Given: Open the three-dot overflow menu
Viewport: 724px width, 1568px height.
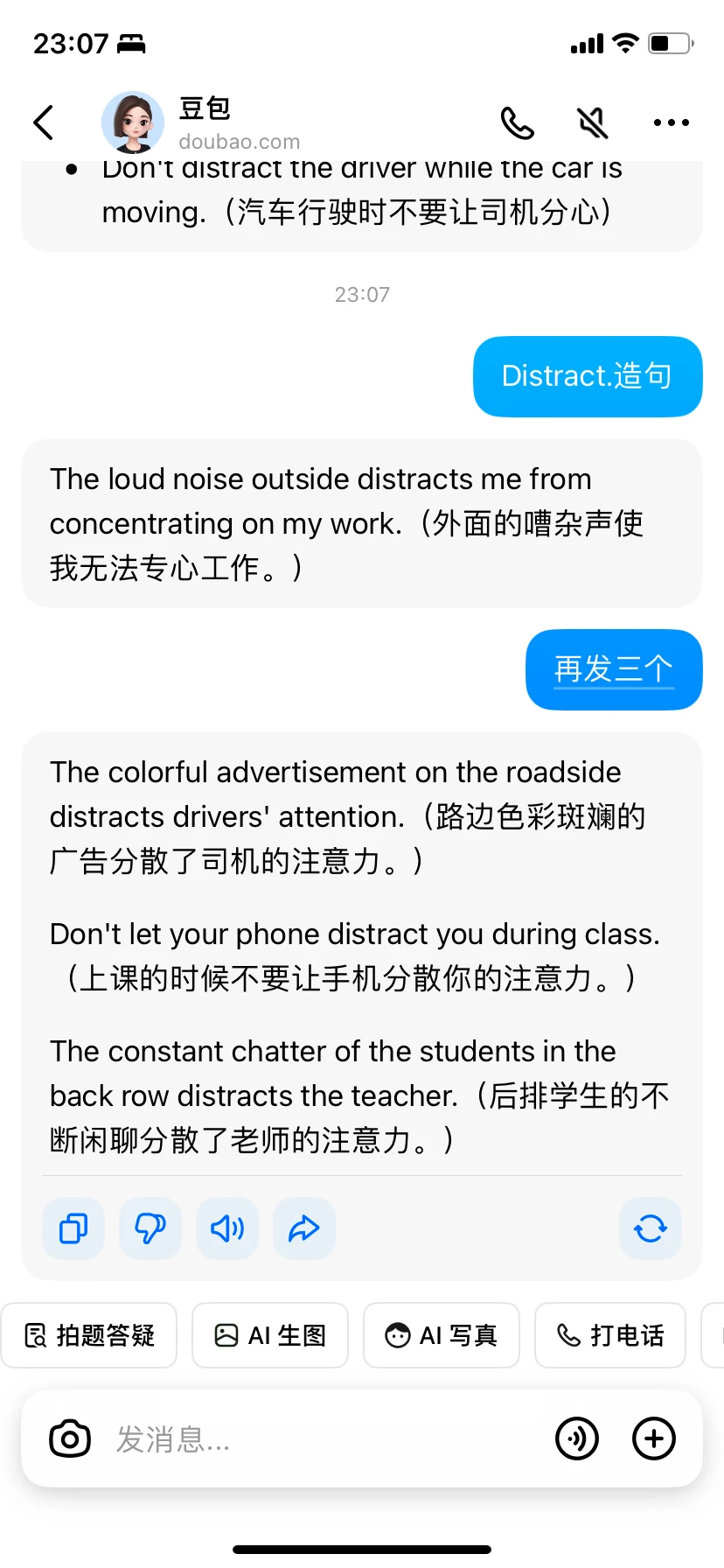Looking at the screenshot, I should click(x=671, y=123).
